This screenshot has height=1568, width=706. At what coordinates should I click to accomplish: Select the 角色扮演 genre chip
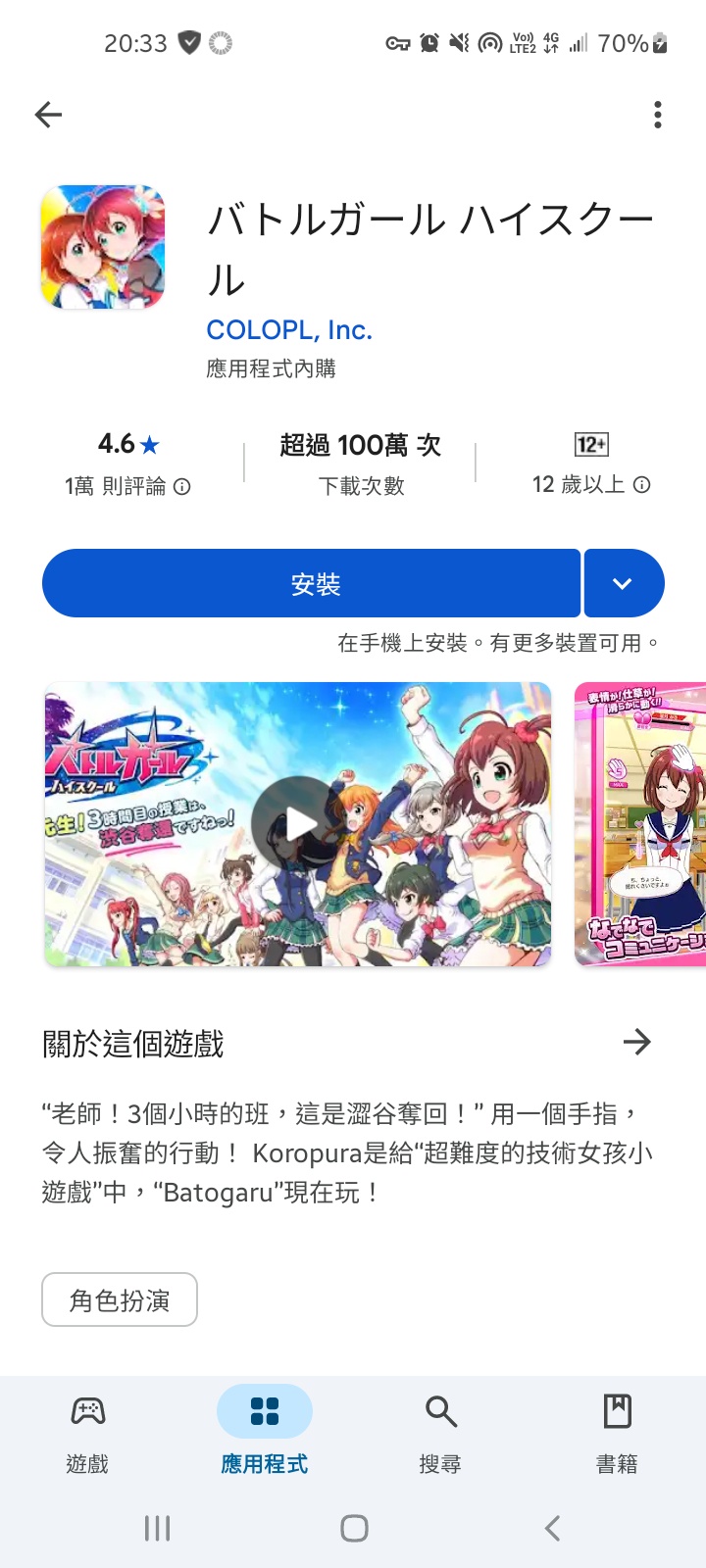tap(120, 1299)
